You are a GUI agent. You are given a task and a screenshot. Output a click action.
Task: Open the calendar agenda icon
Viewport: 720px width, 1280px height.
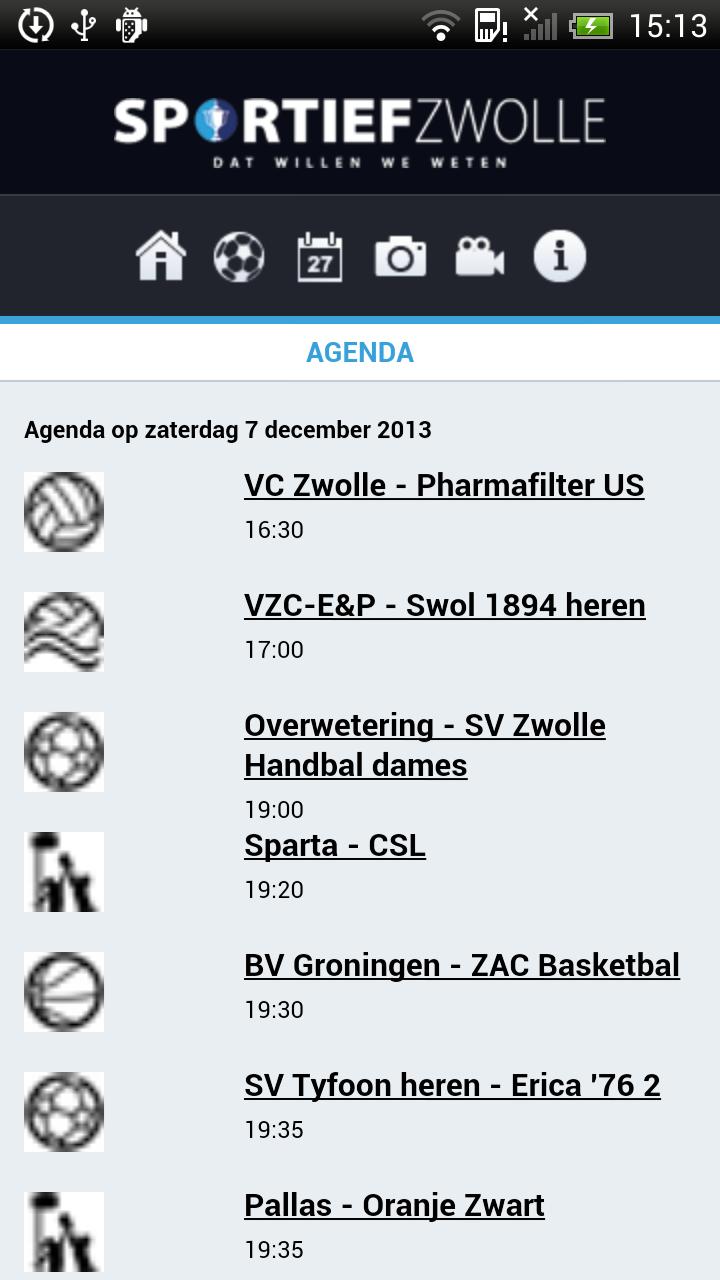point(320,256)
